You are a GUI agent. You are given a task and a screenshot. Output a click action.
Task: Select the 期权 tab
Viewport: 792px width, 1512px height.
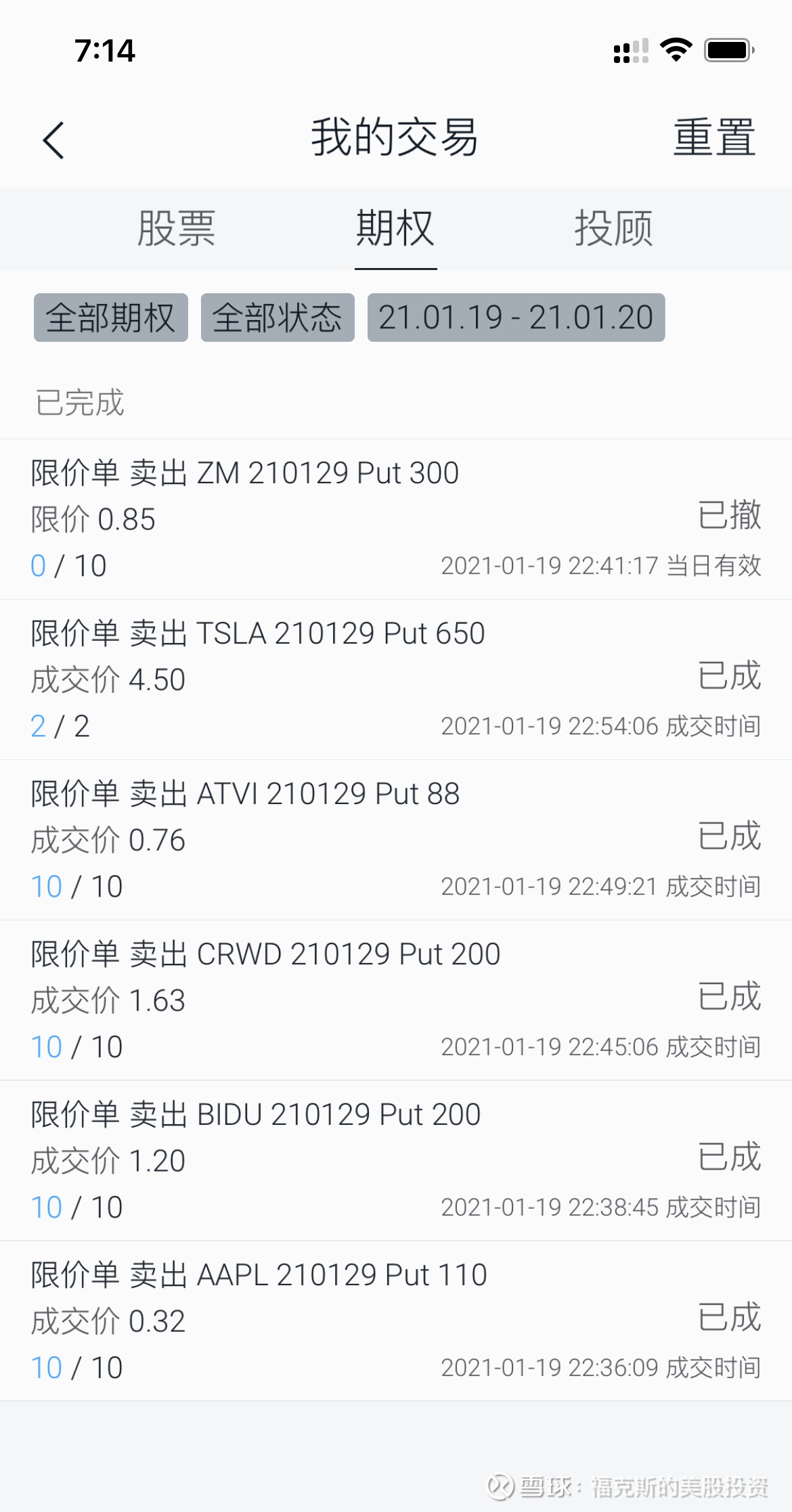tap(395, 228)
